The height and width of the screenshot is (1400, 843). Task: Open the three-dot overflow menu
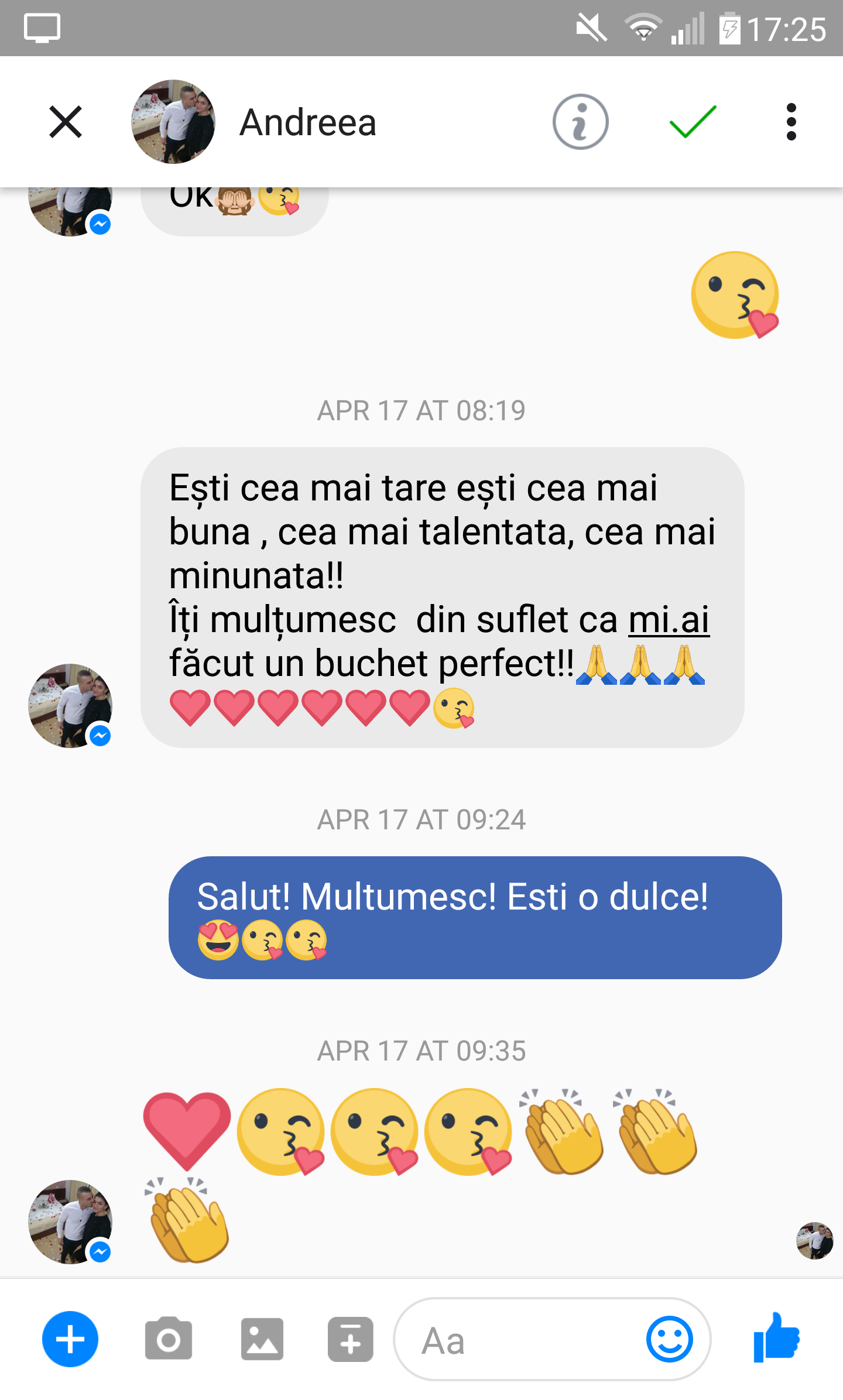click(x=791, y=122)
